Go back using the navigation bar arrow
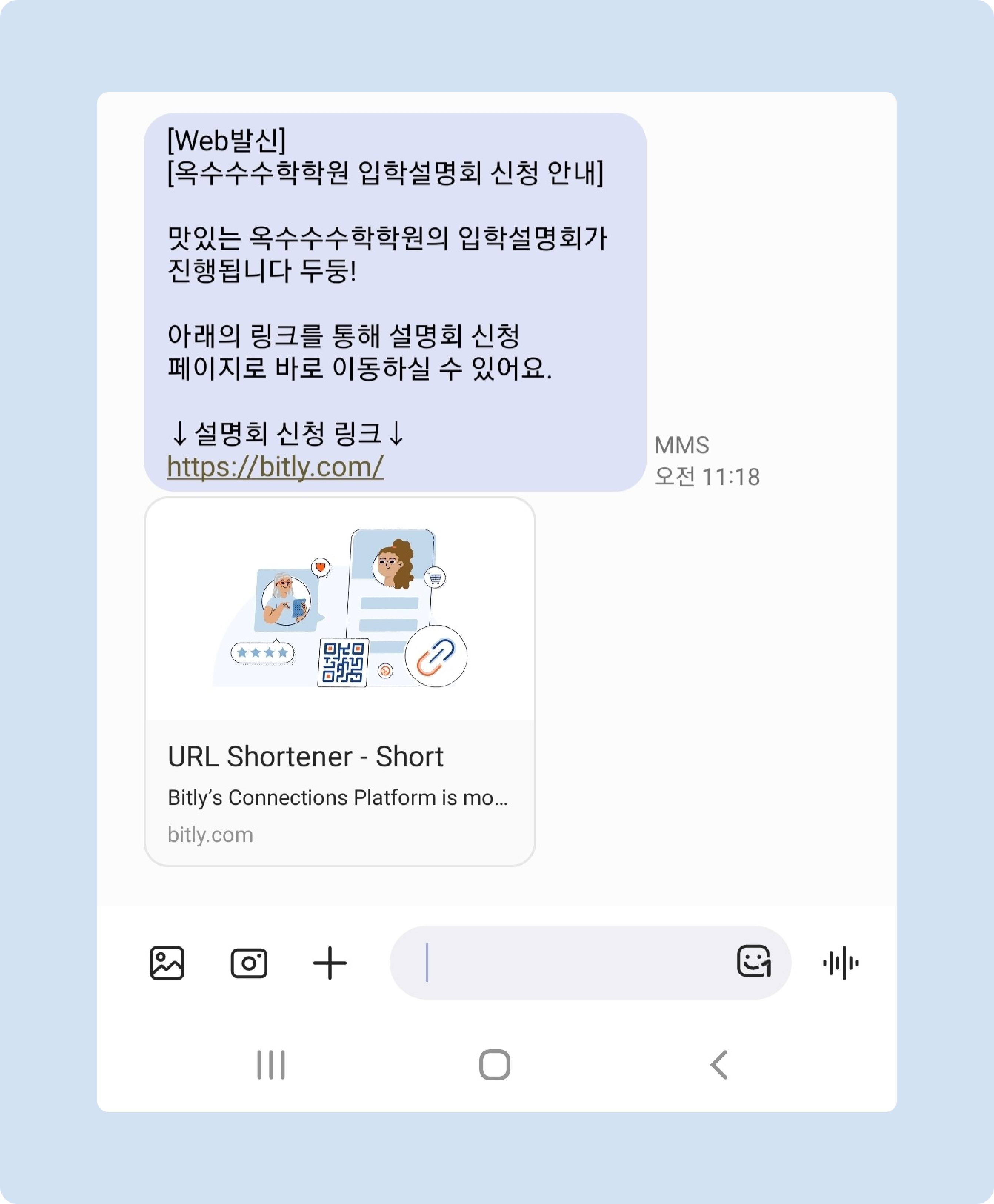 pos(719,1065)
